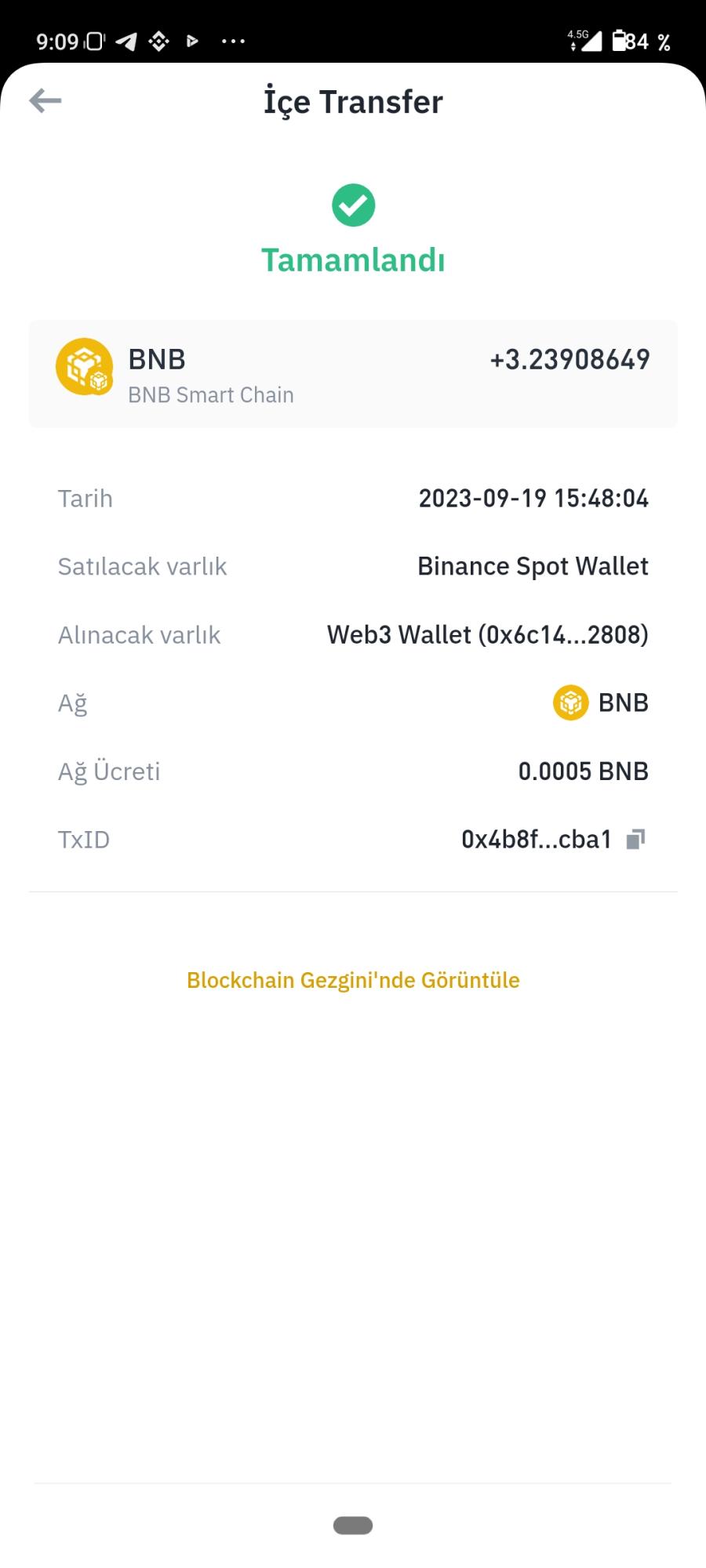Open Blockchain Gezgini'nde Görüntüle link
706x1568 pixels.
pos(353,979)
